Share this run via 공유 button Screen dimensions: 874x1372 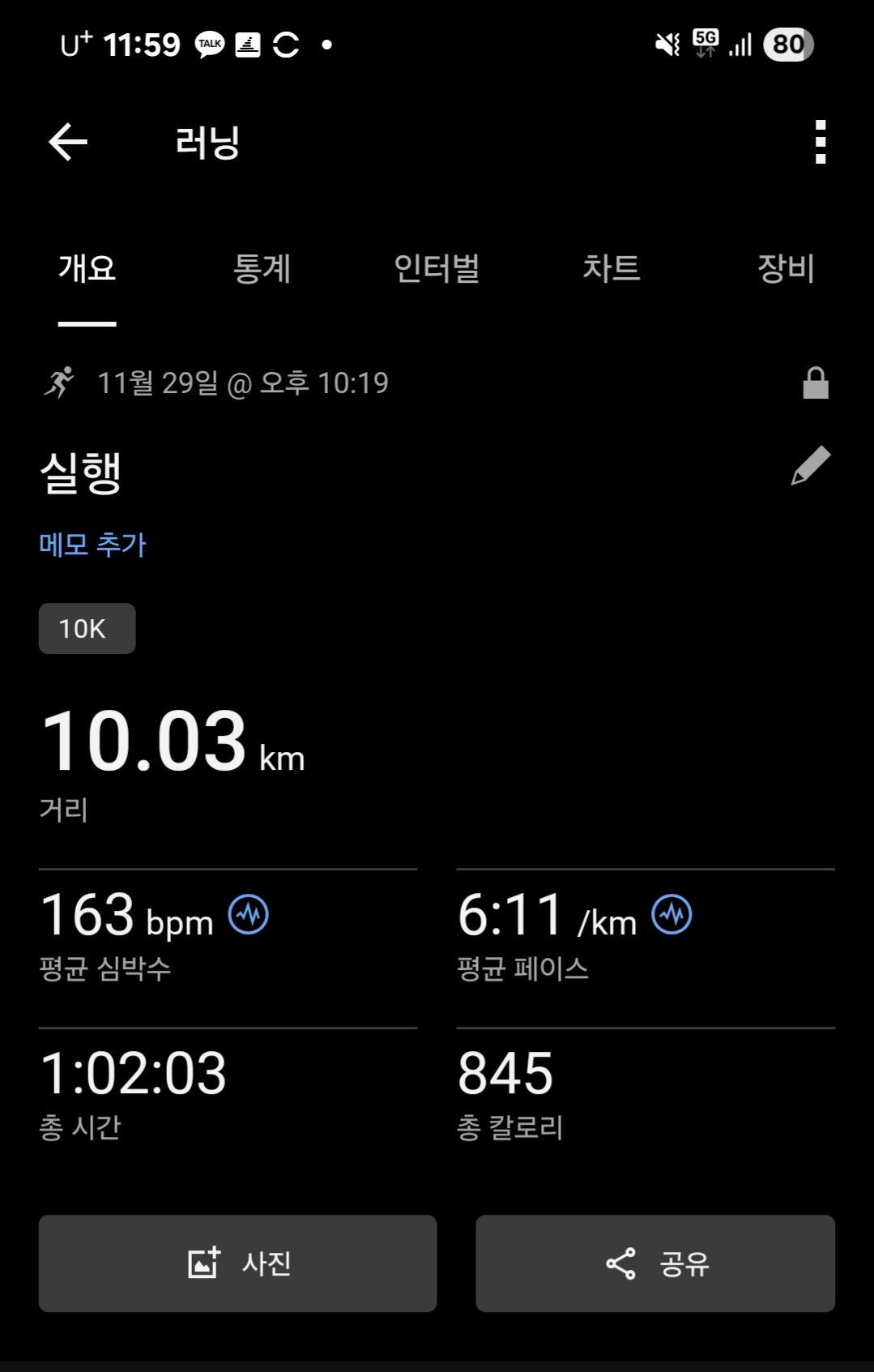coord(655,1263)
